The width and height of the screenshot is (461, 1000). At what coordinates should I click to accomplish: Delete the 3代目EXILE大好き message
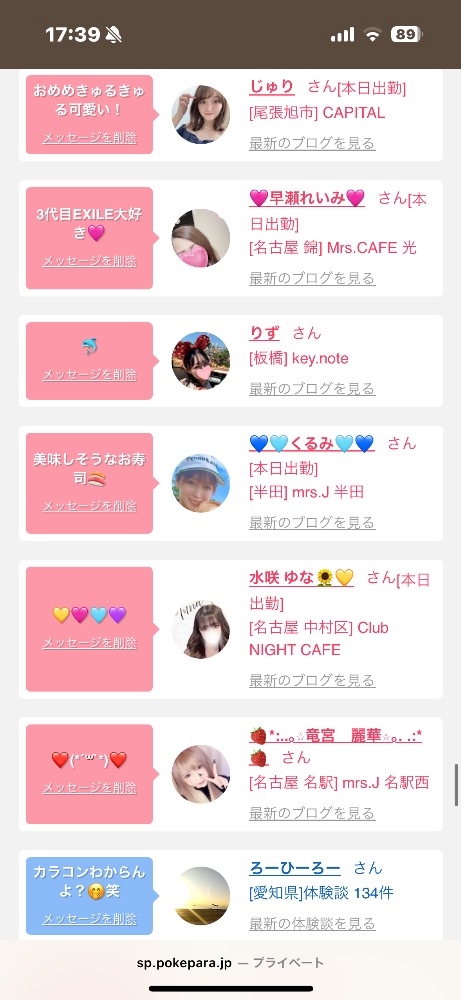pos(89,261)
